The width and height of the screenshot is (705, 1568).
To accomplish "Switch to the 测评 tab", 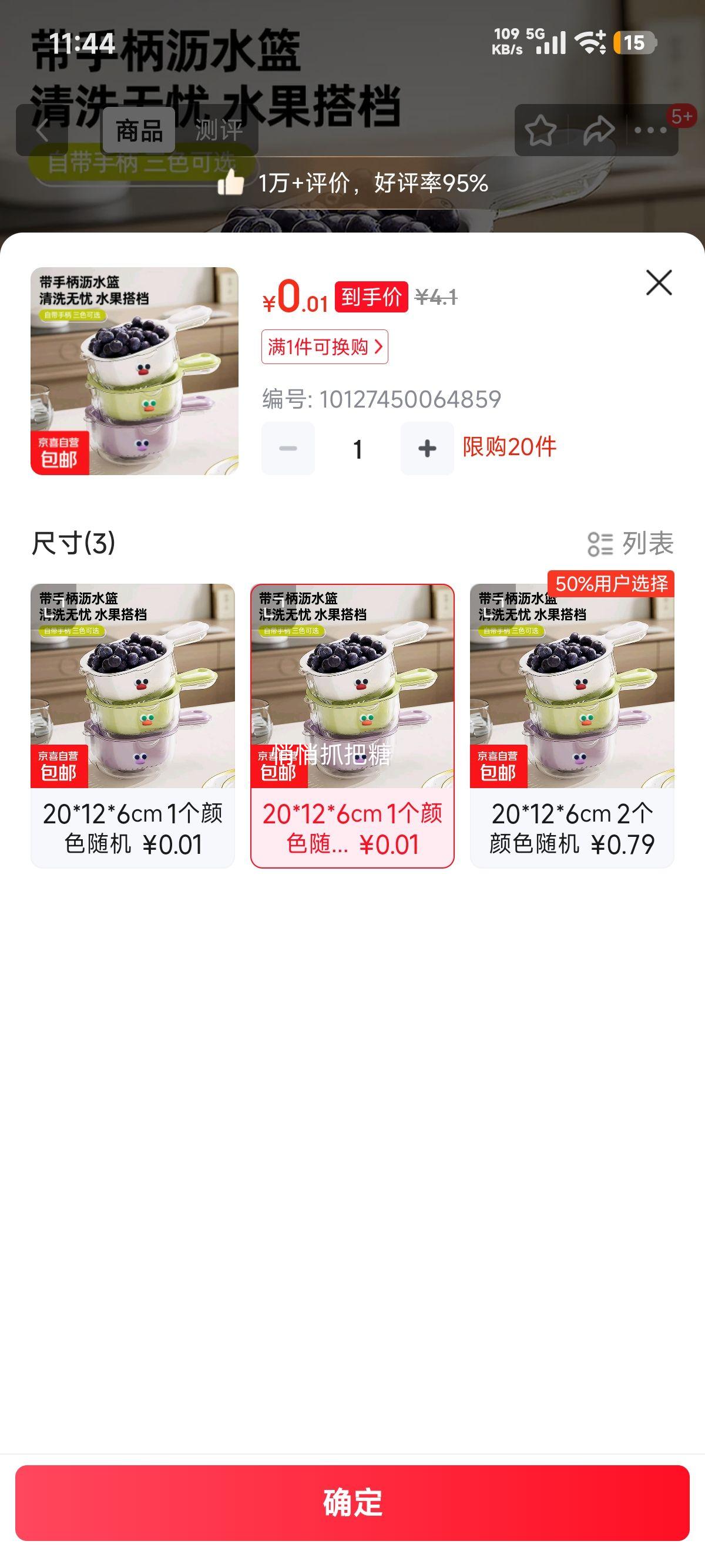I will point(218,130).
